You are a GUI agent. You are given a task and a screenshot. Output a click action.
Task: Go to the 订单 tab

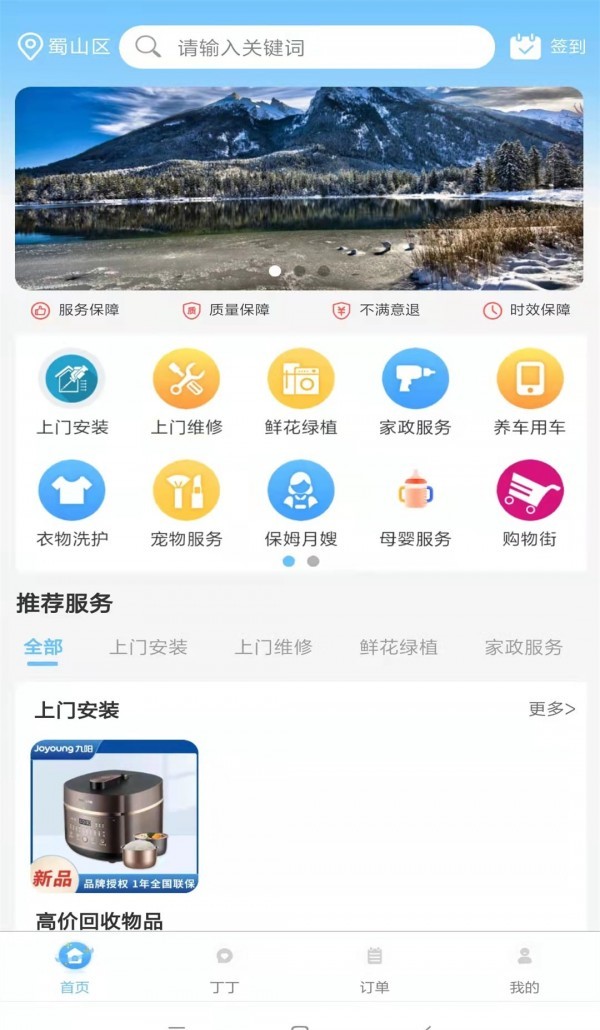[374, 969]
